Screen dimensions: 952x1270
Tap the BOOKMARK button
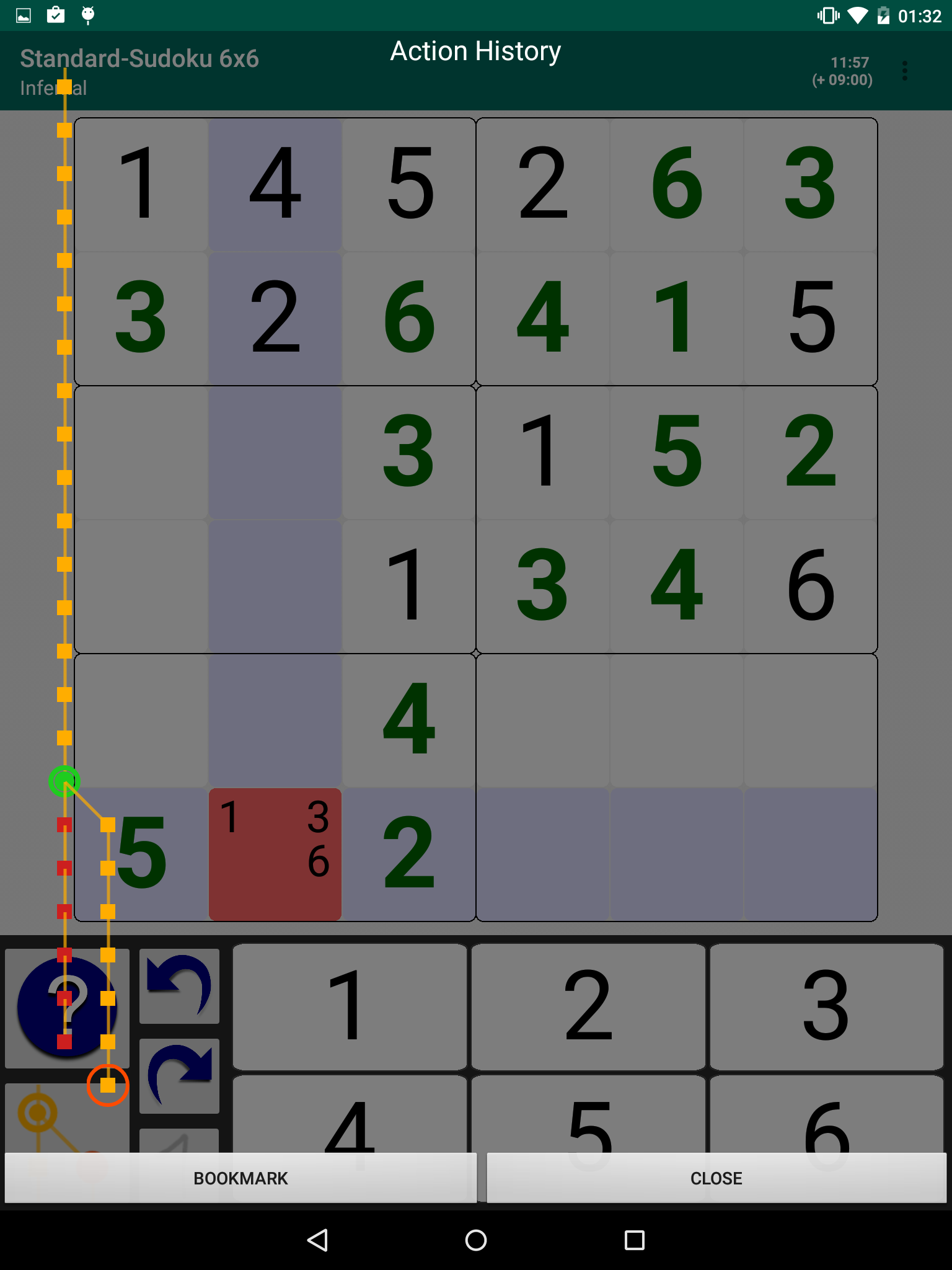(240, 1178)
